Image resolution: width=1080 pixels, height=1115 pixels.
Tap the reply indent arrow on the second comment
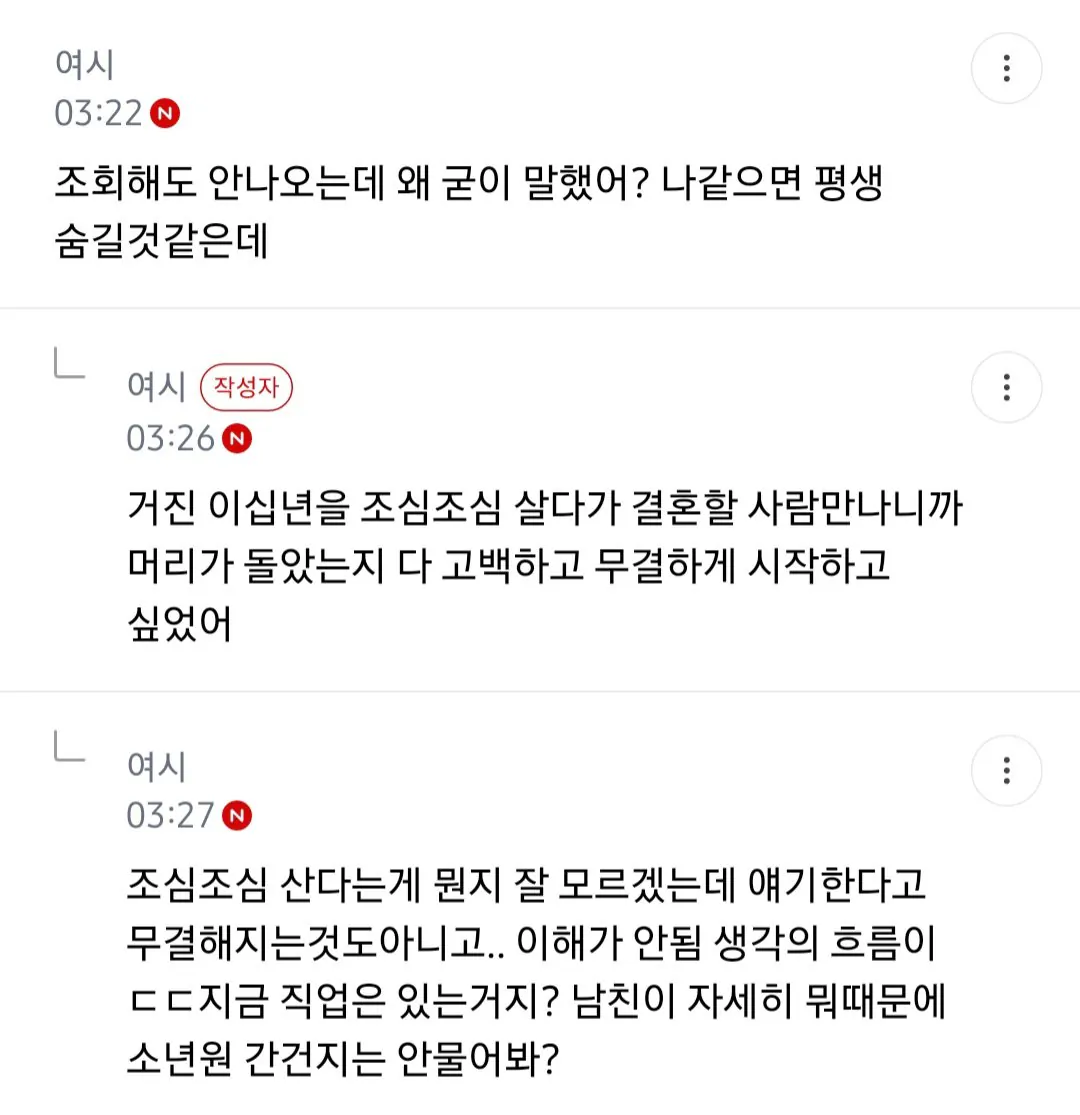[x=70, y=370]
